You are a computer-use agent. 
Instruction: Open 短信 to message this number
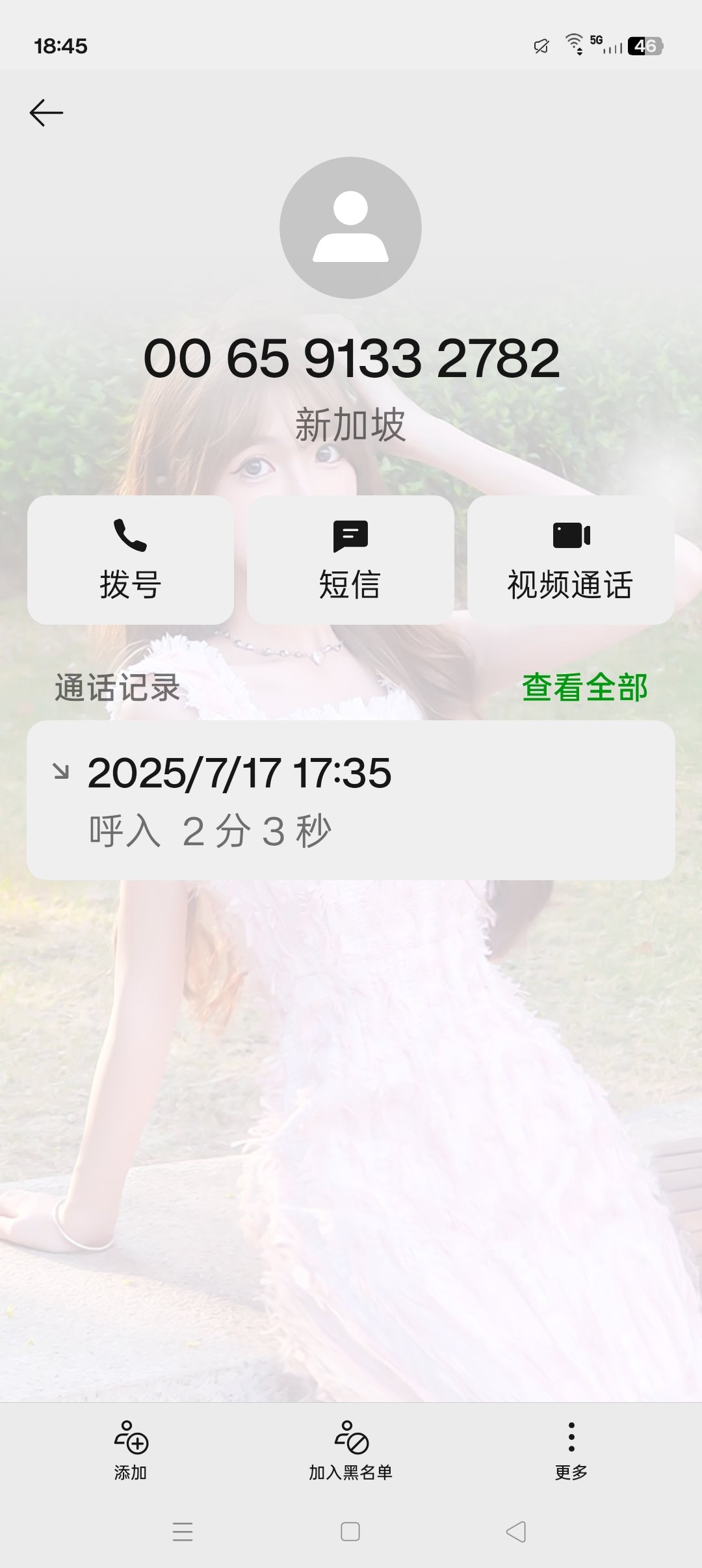[x=350, y=560]
